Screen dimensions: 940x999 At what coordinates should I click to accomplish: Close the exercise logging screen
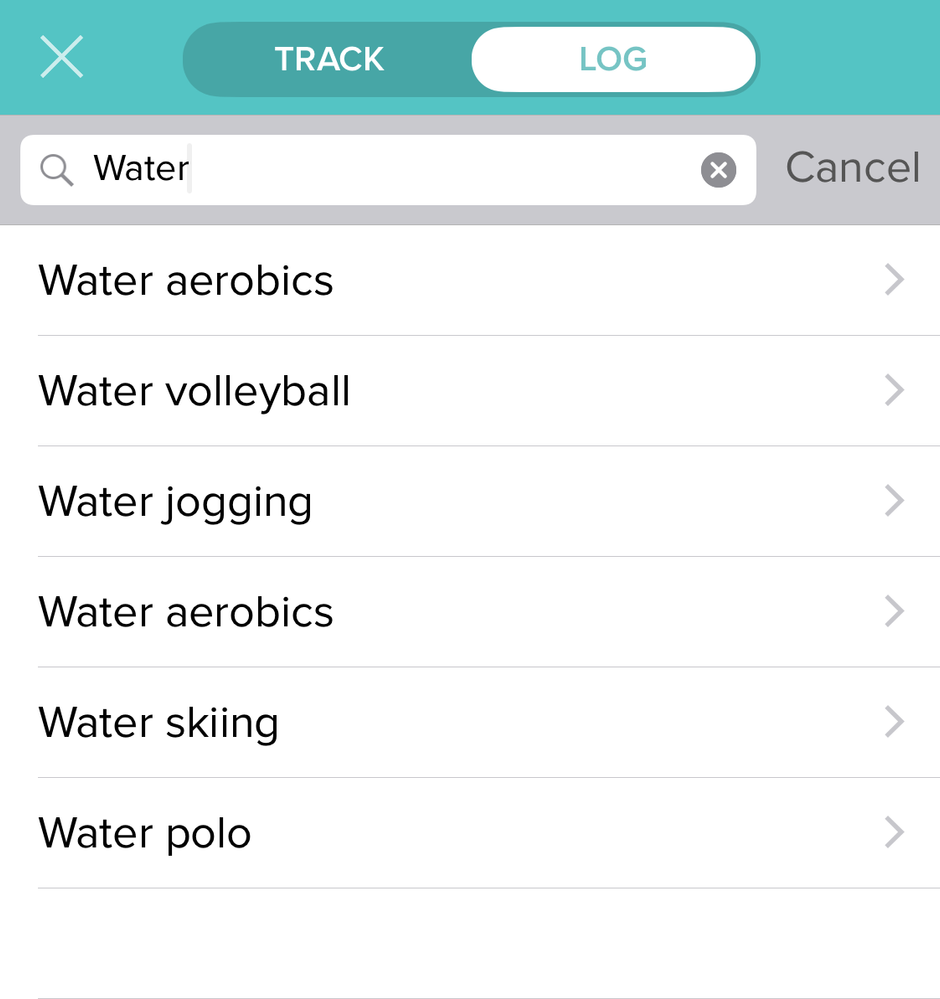[x=61, y=57]
